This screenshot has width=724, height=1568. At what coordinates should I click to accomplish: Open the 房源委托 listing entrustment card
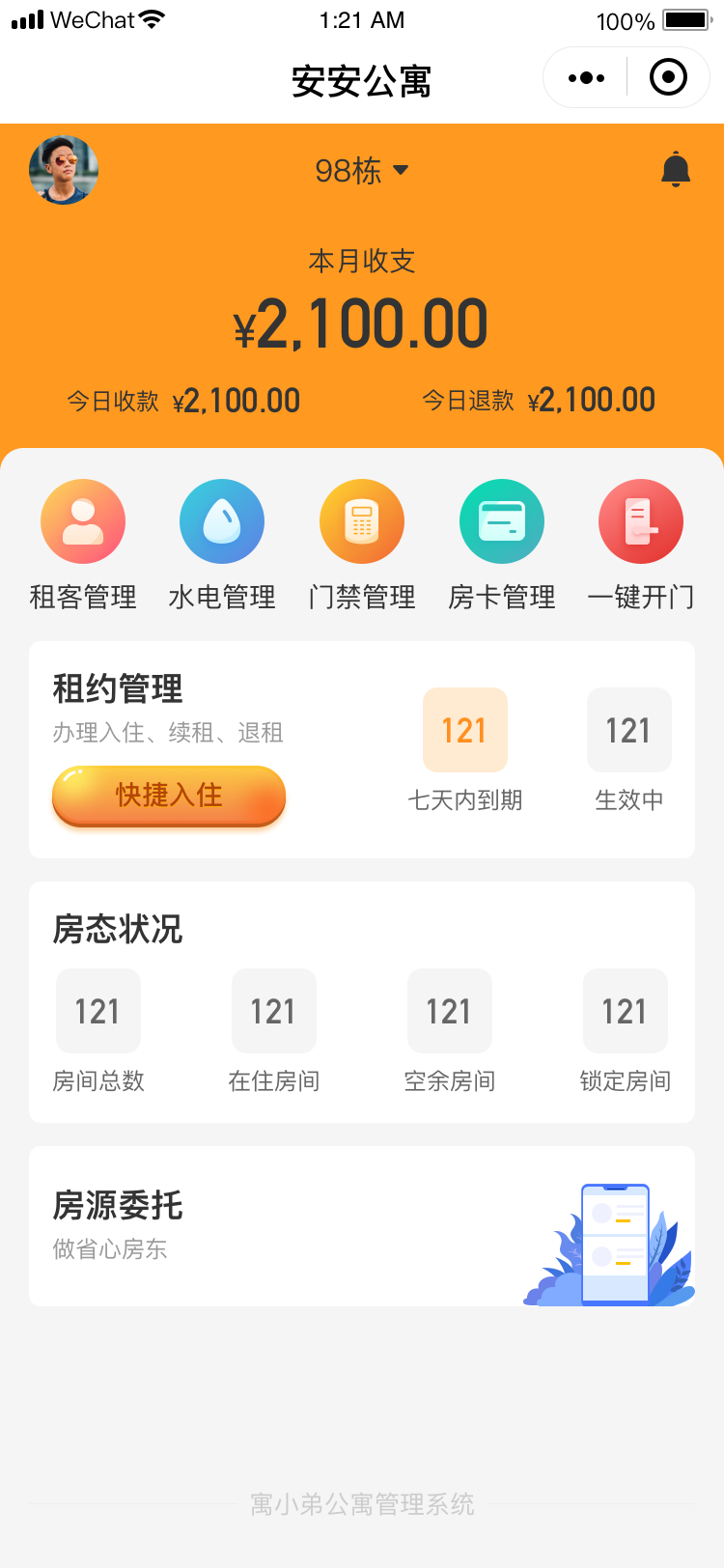pyautogui.click(x=362, y=1226)
